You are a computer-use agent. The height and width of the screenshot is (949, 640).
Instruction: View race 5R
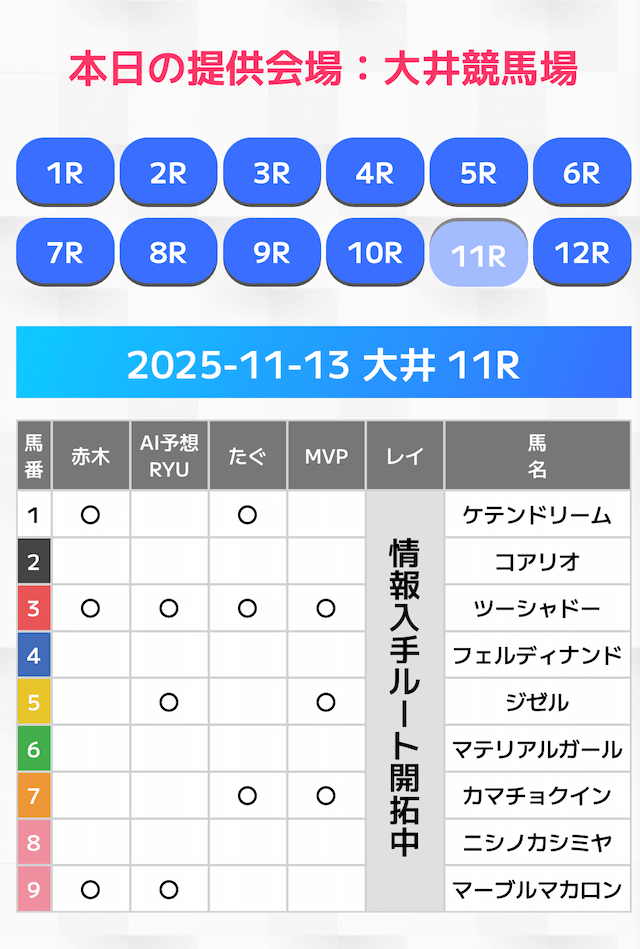click(478, 172)
